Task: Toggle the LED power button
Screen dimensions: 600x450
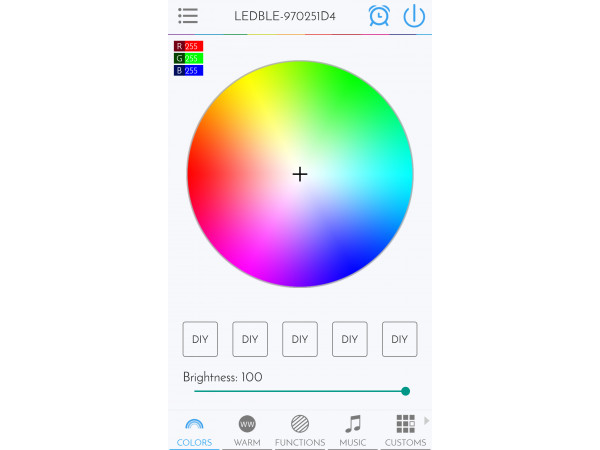Action: click(x=414, y=16)
